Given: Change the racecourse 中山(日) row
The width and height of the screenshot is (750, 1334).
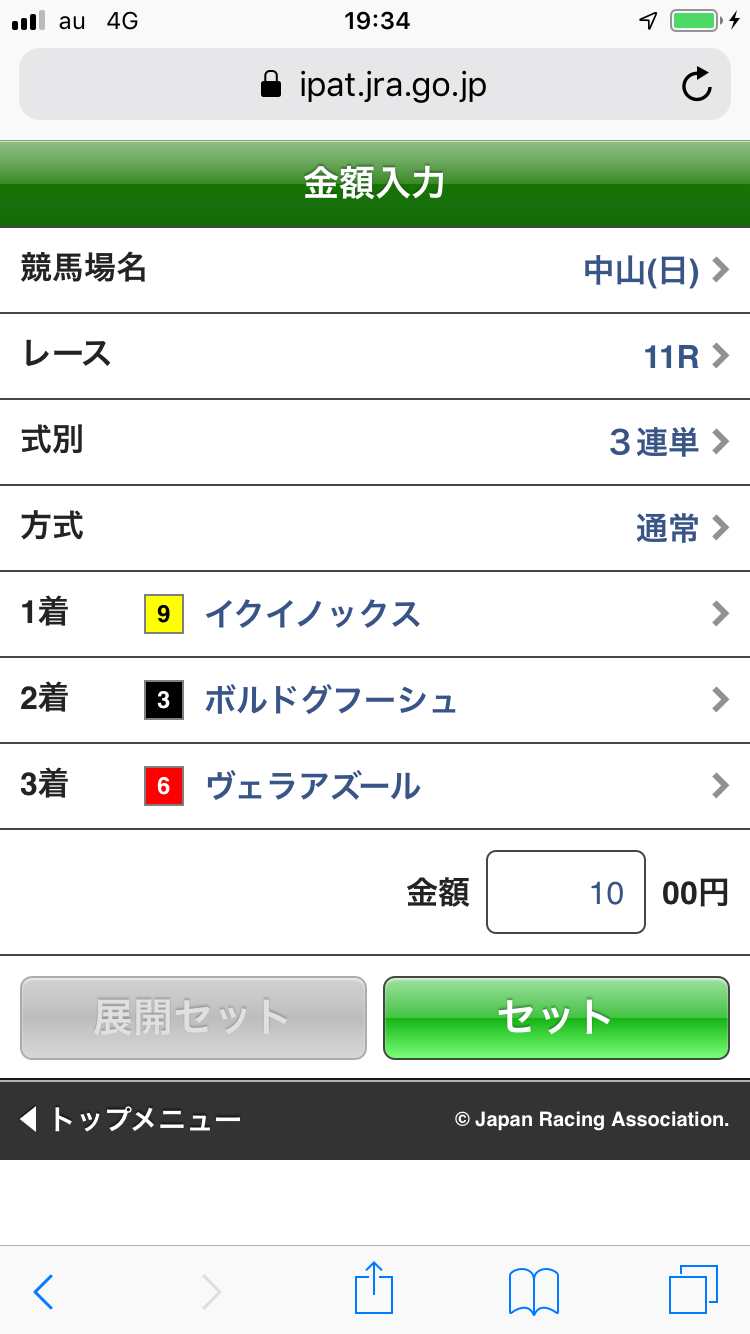Looking at the screenshot, I should [375, 270].
